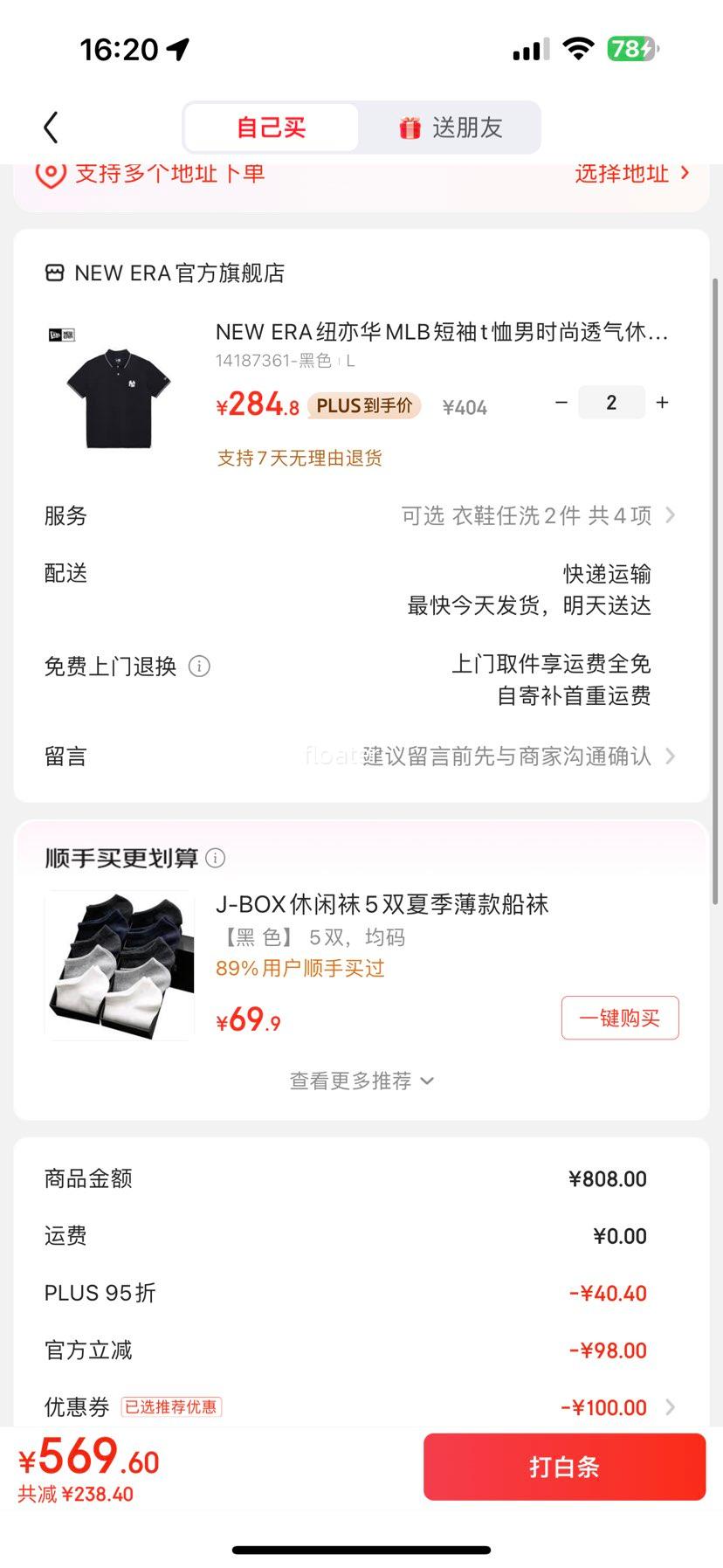Tap 已选推荐优惠 coupon tag

click(172, 1406)
